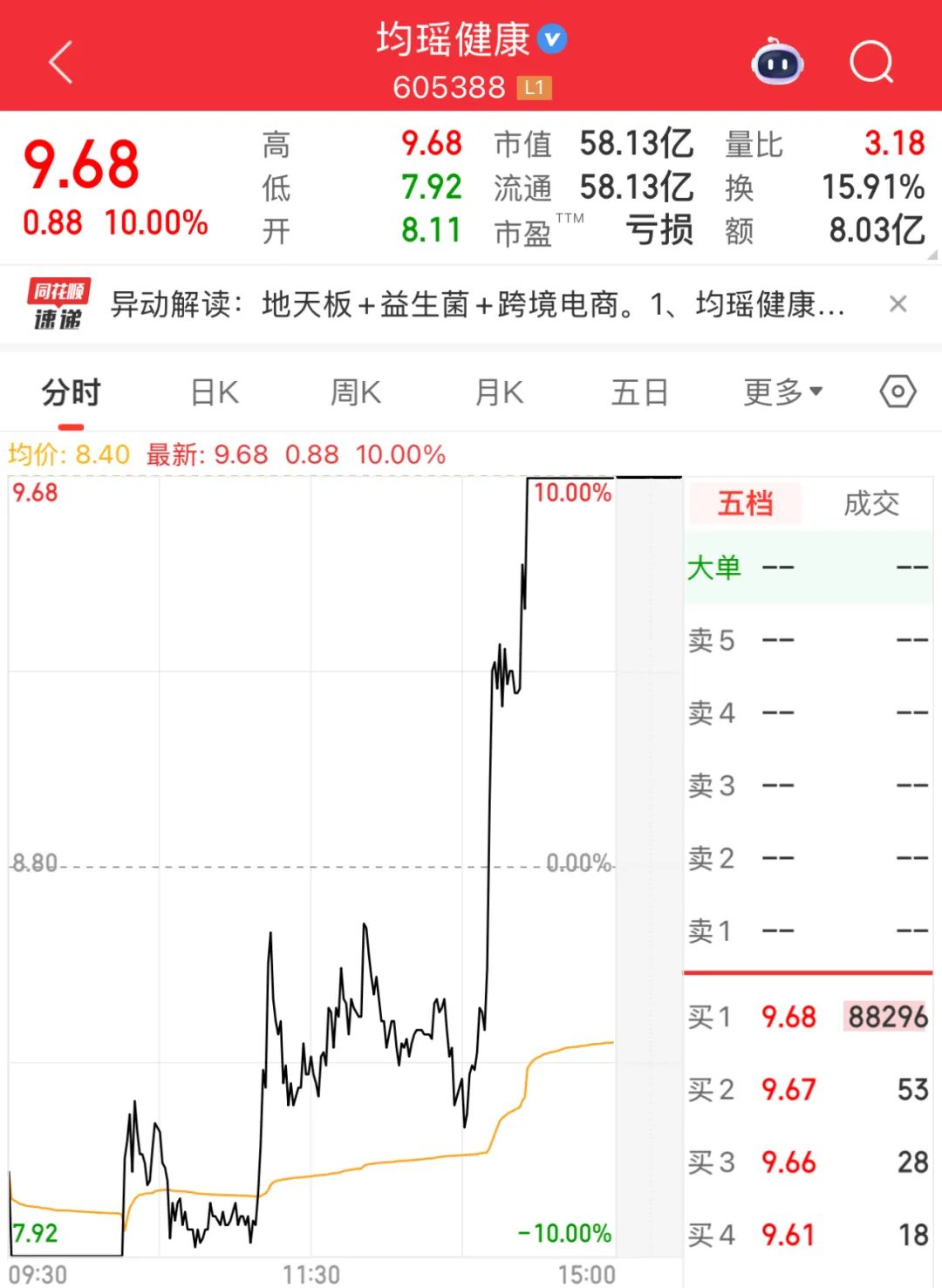The height and width of the screenshot is (1288, 942).
Task: Select the 周K chart tab
Action: 356,392
